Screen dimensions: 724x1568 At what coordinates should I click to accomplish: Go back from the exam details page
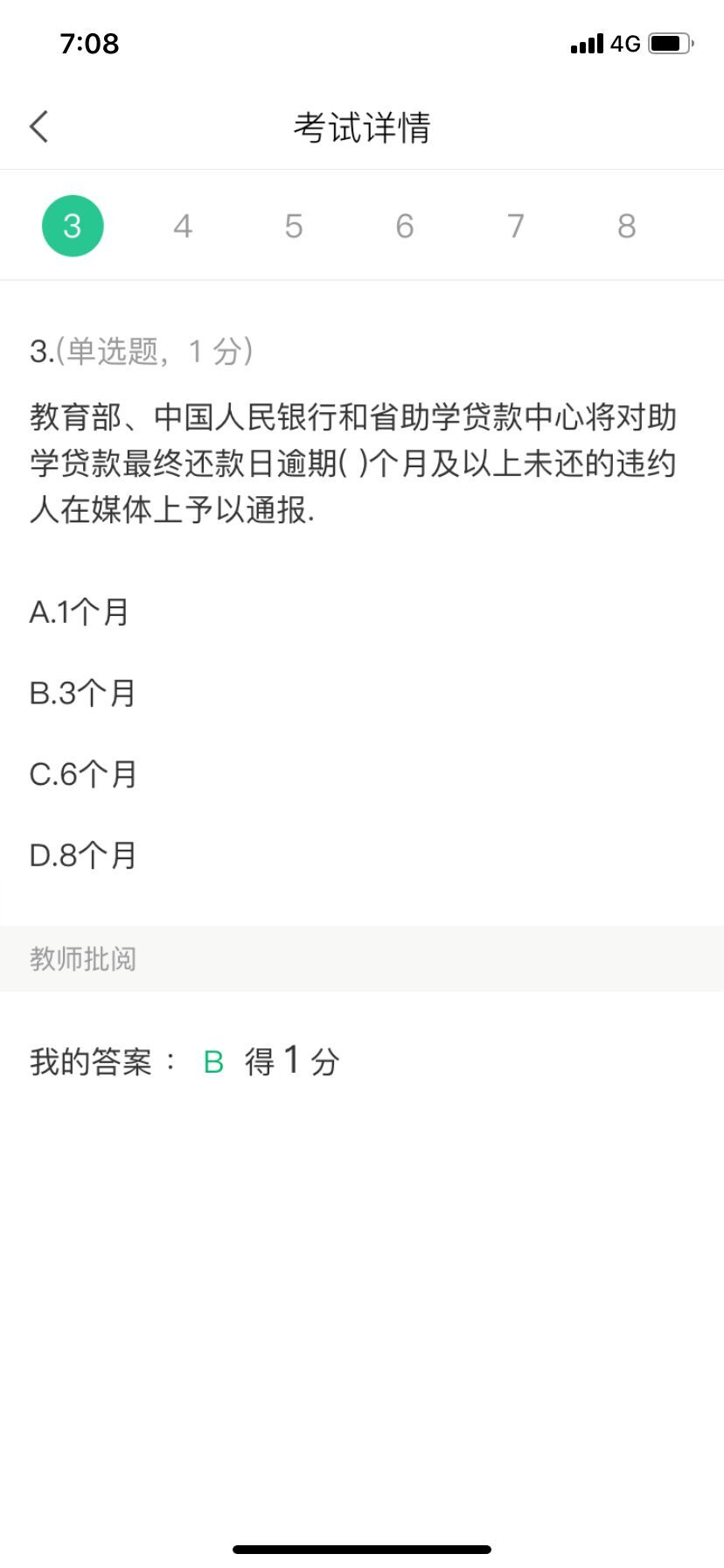point(39,127)
